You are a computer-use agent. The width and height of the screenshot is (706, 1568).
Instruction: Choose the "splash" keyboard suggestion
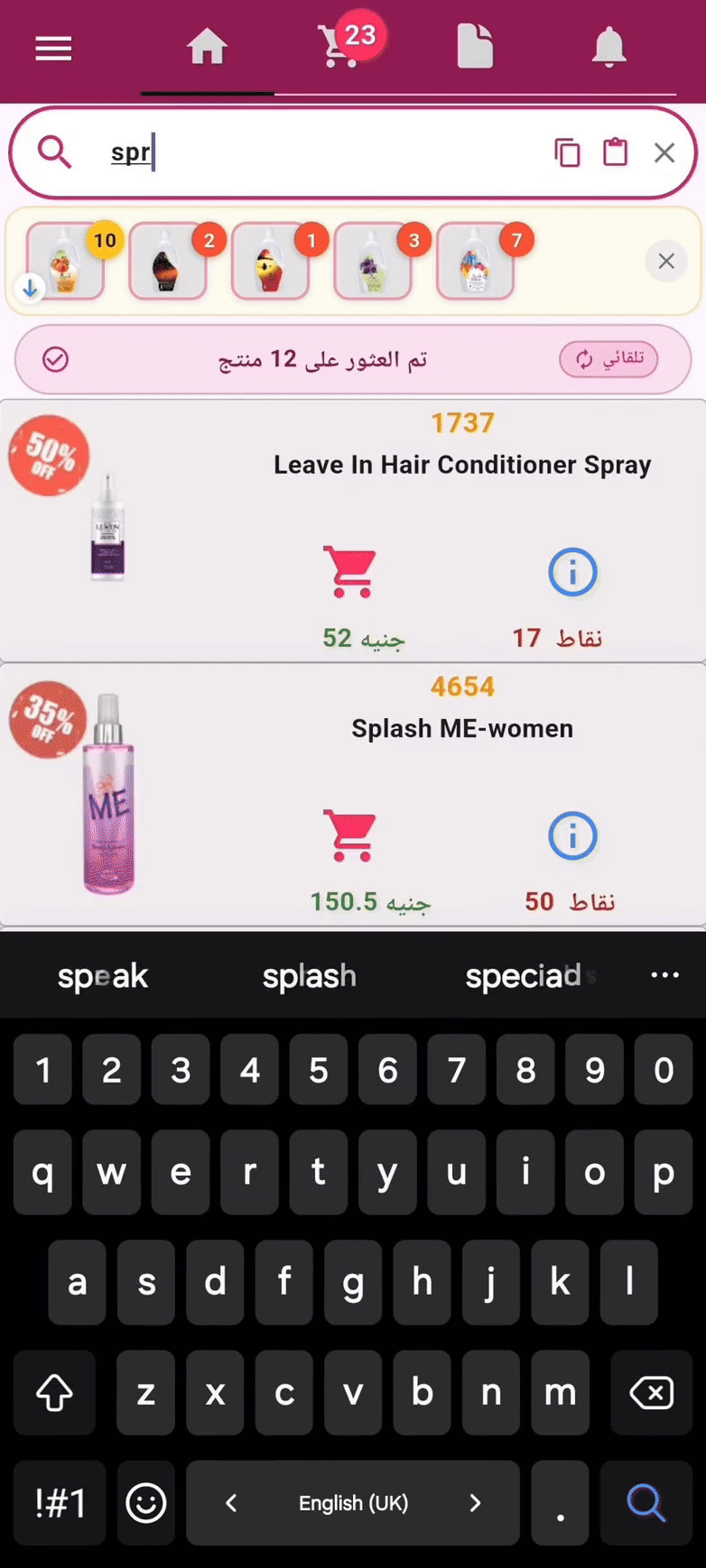(309, 976)
